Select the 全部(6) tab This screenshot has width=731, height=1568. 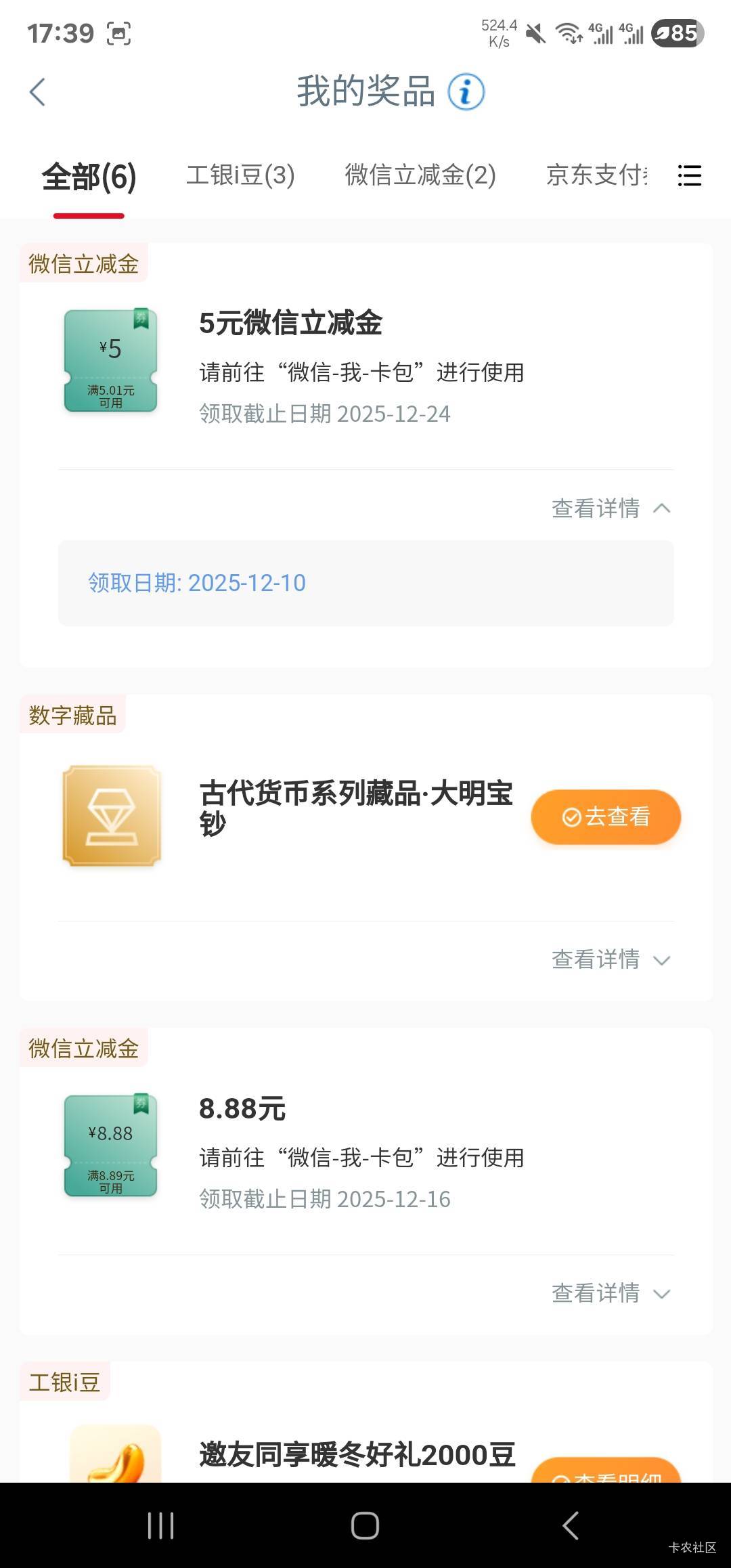point(89,177)
